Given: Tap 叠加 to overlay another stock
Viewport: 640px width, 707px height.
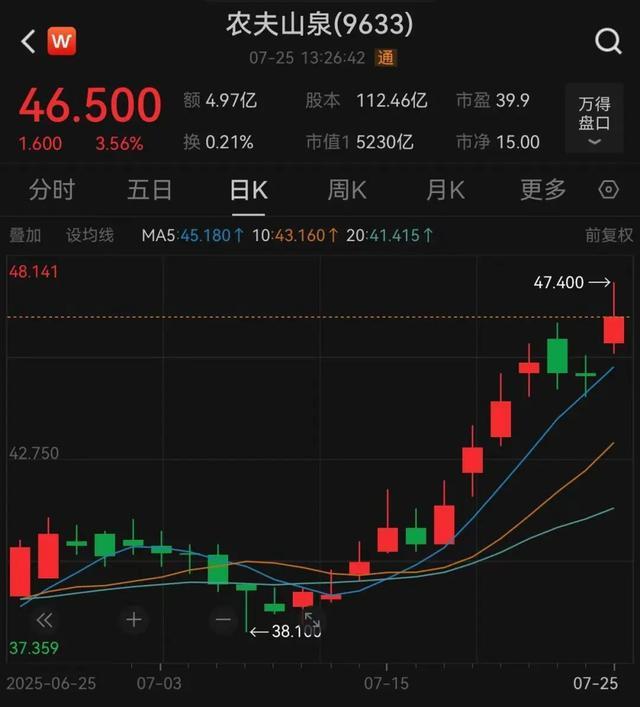Looking at the screenshot, I should tap(25, 236).
